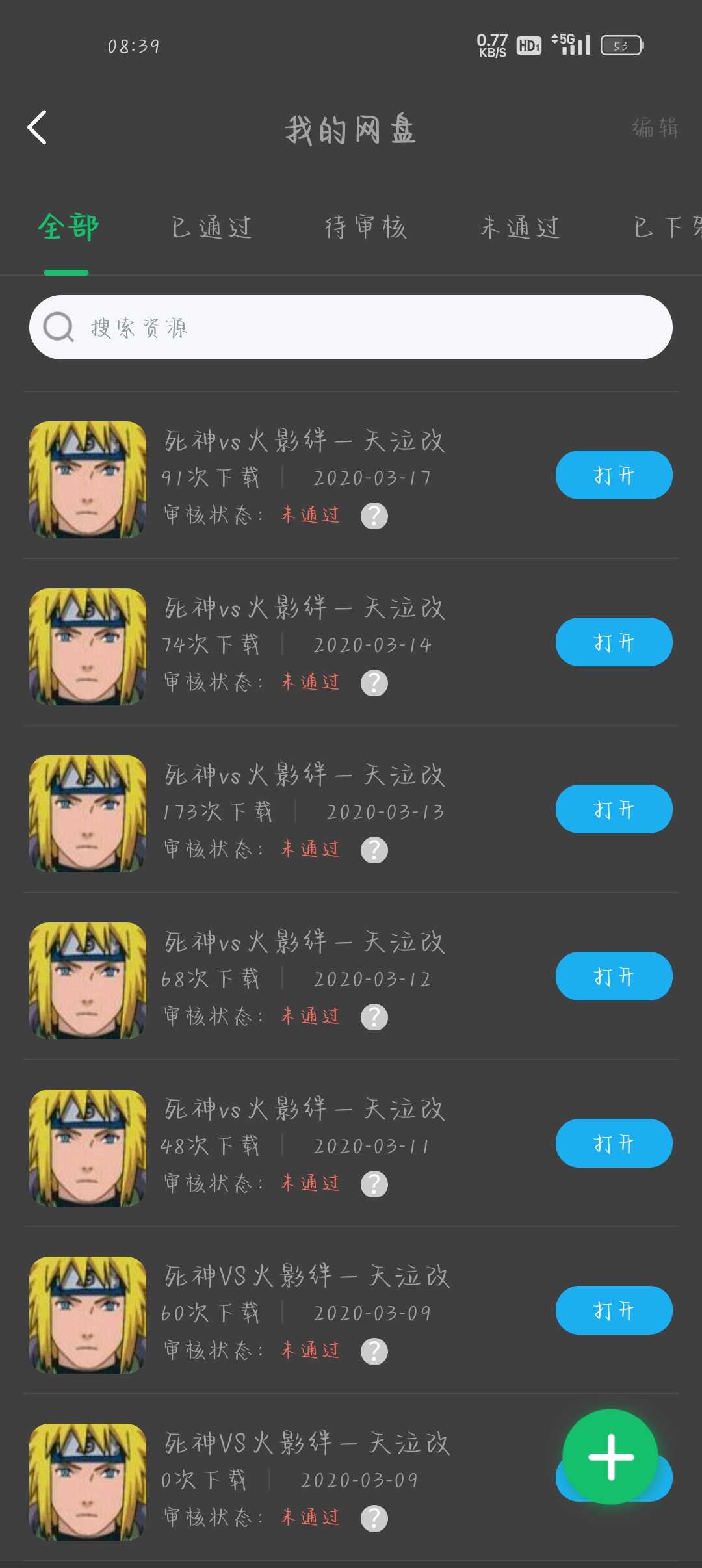Tap the thumbnail of the 74次下载 item
702x1568 pixels.
(88, 647)
